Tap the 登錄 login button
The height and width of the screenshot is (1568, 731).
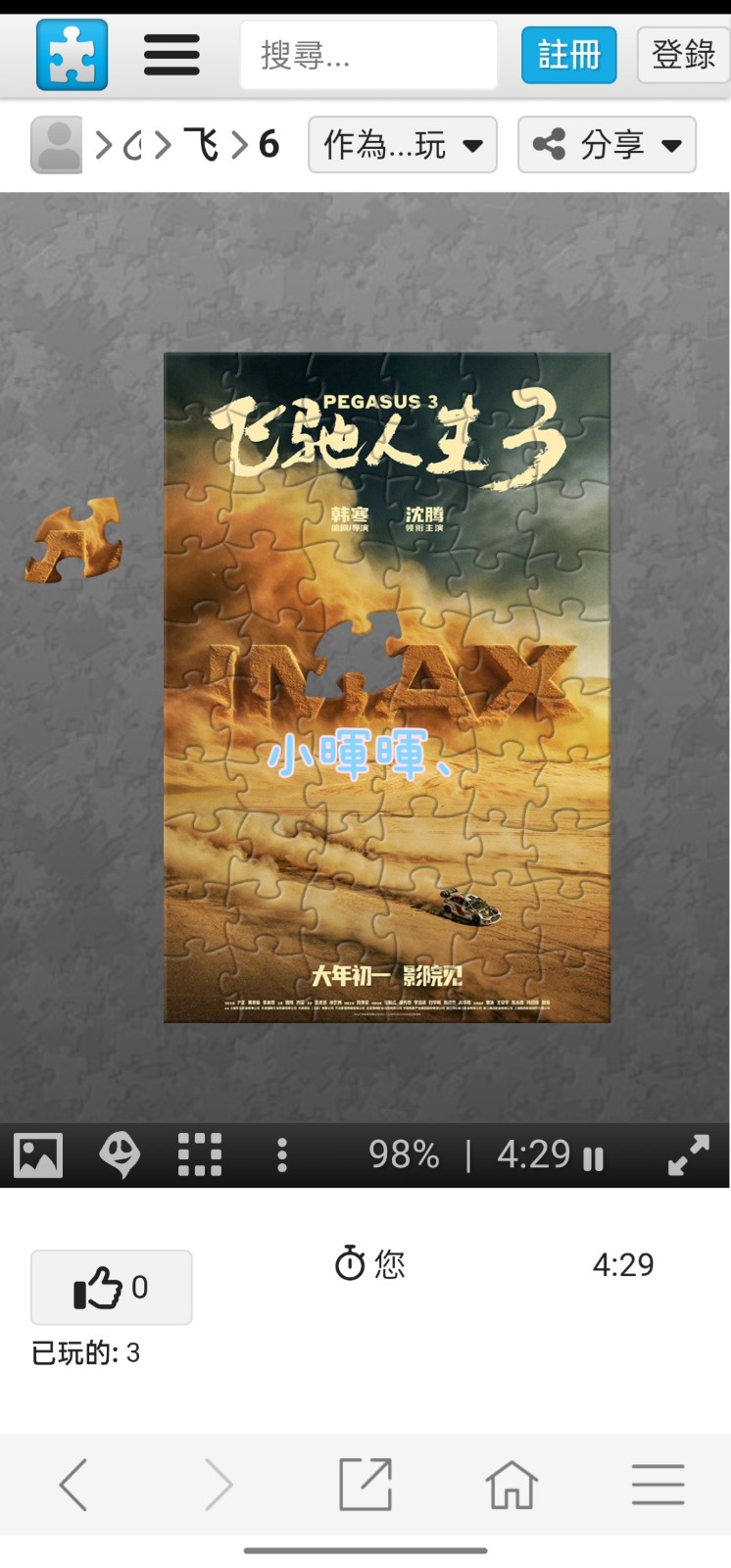tap(683, 55)
